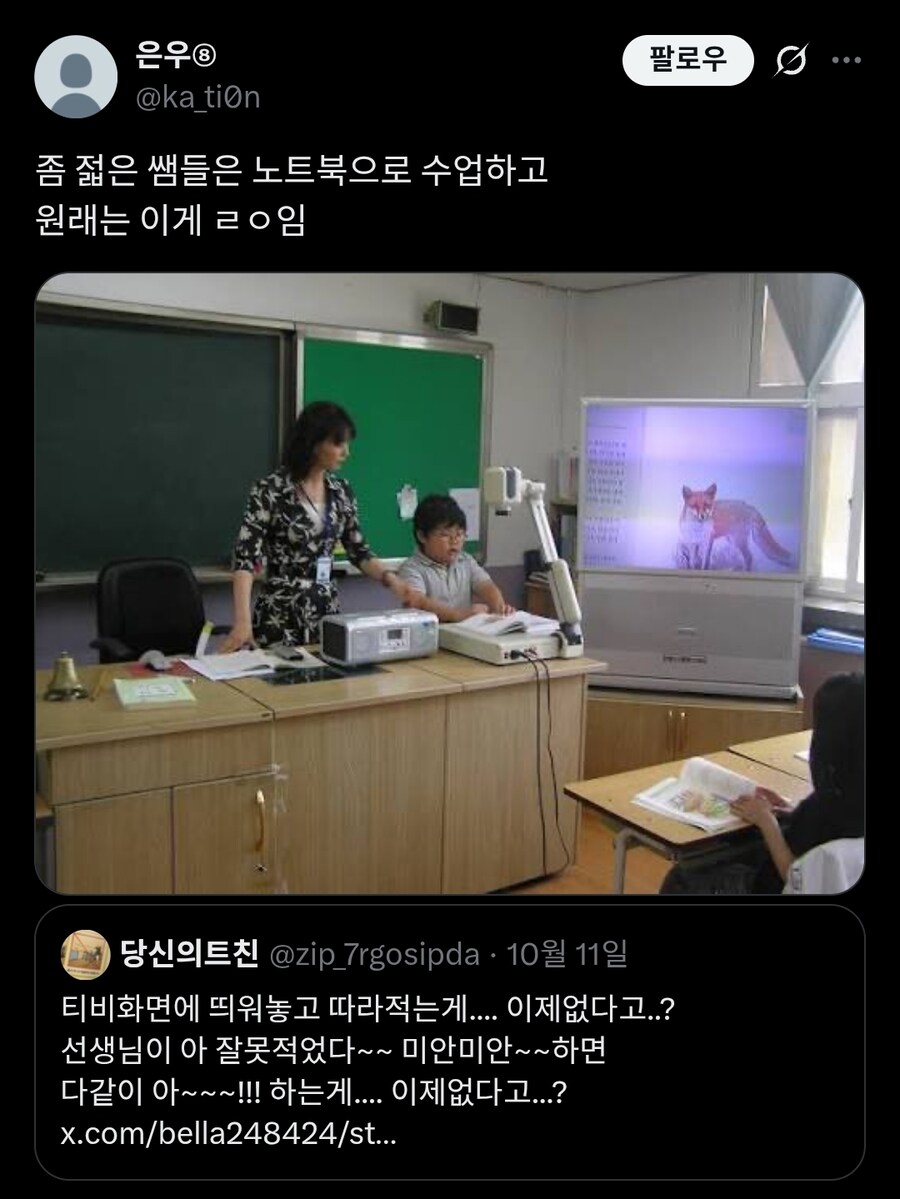Open the @ka_ti0n handle profile

click(197, 97)
